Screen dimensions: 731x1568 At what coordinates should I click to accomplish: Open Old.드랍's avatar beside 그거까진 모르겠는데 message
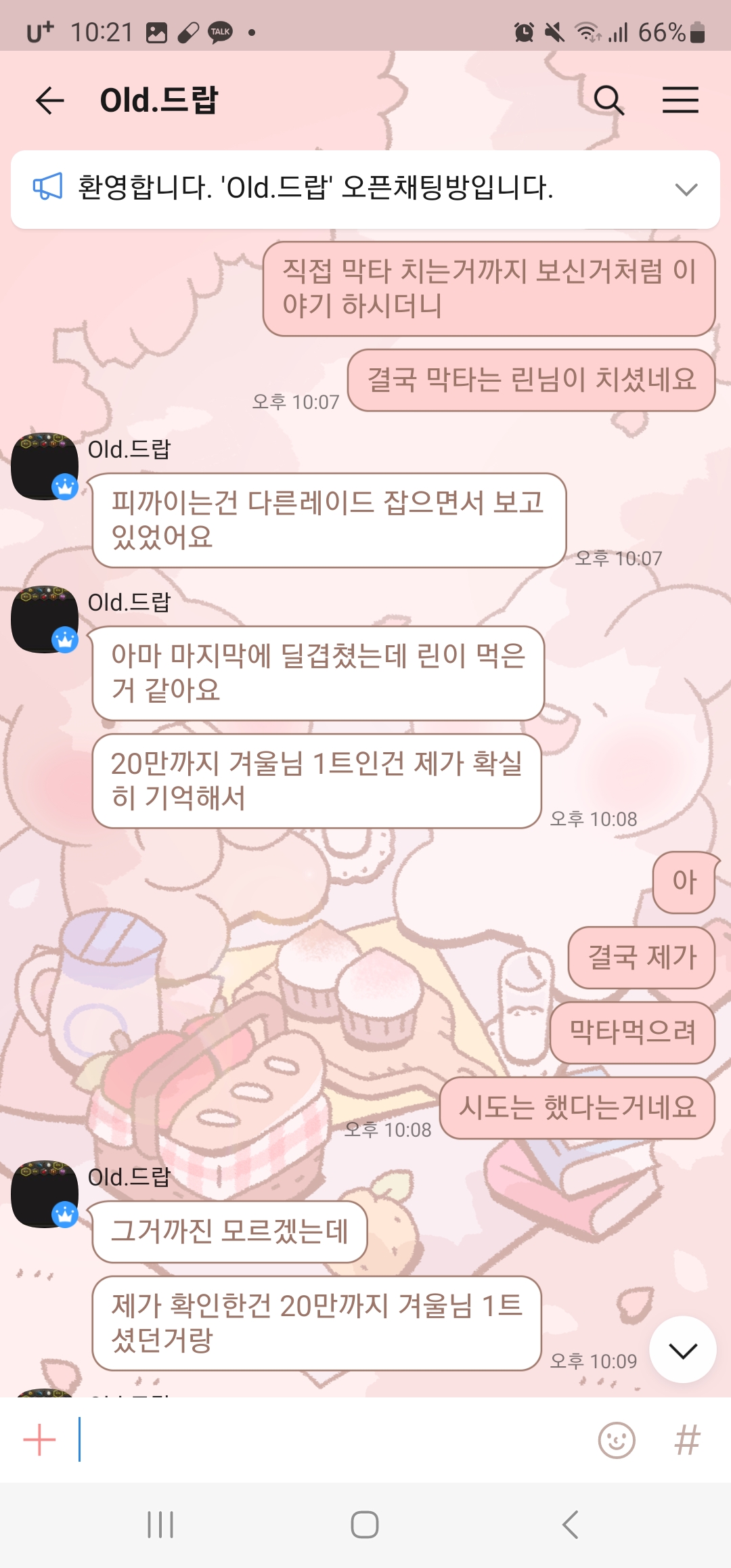pos(45,1195)
